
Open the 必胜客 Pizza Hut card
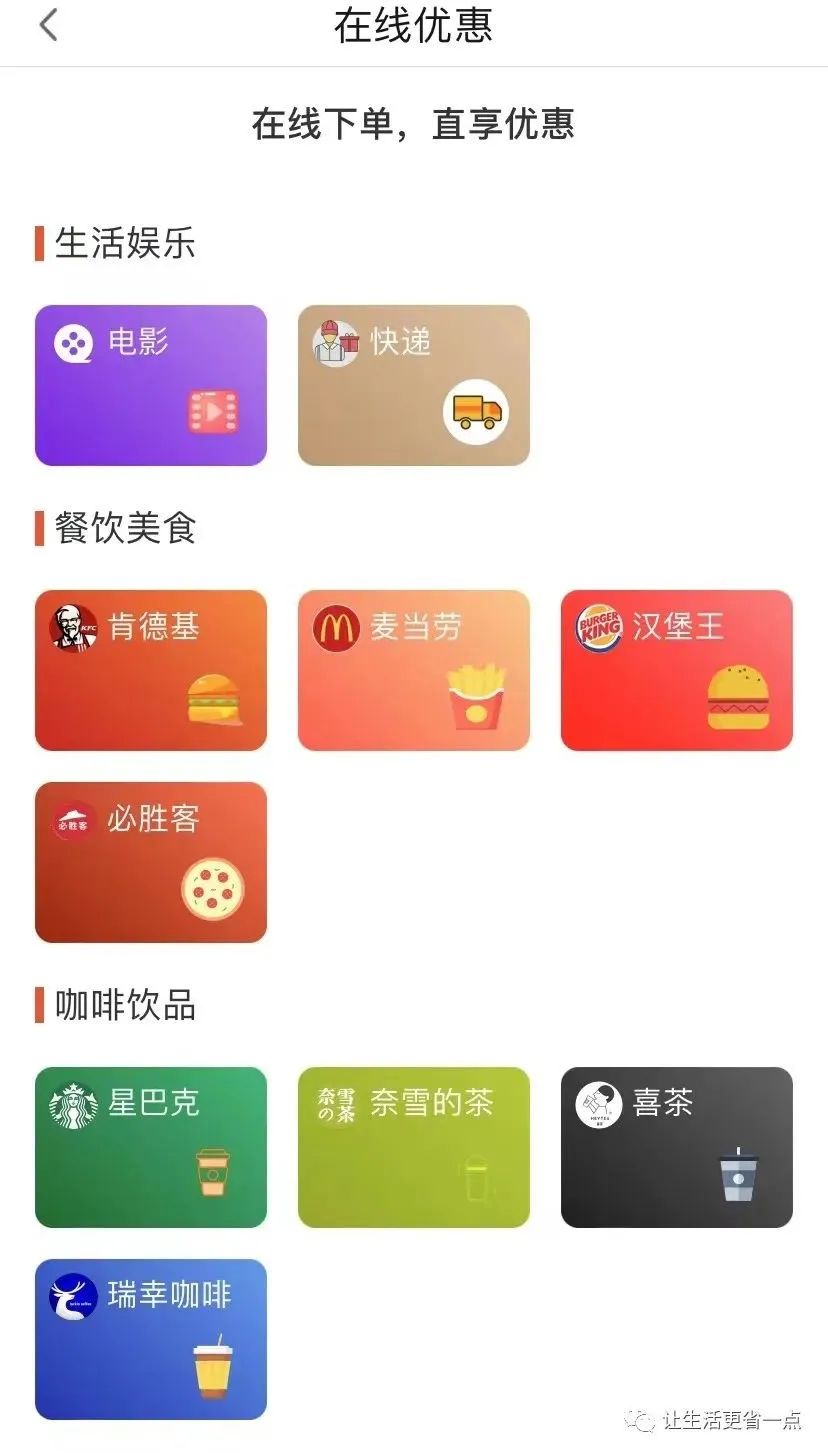(x=151, y=862)
